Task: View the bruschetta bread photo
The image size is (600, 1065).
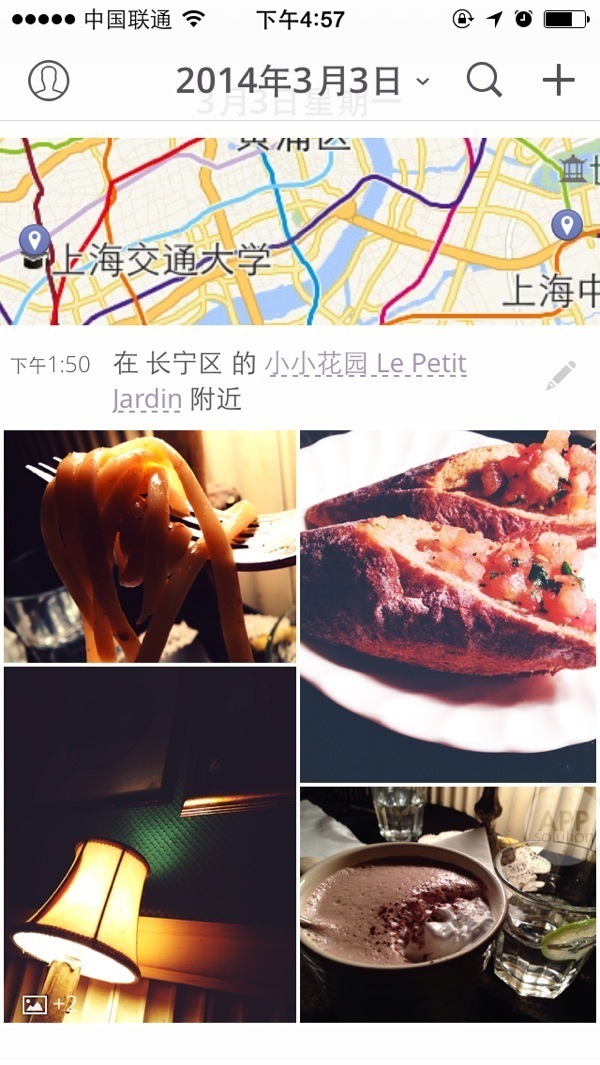Action: (x=447, y=605)
